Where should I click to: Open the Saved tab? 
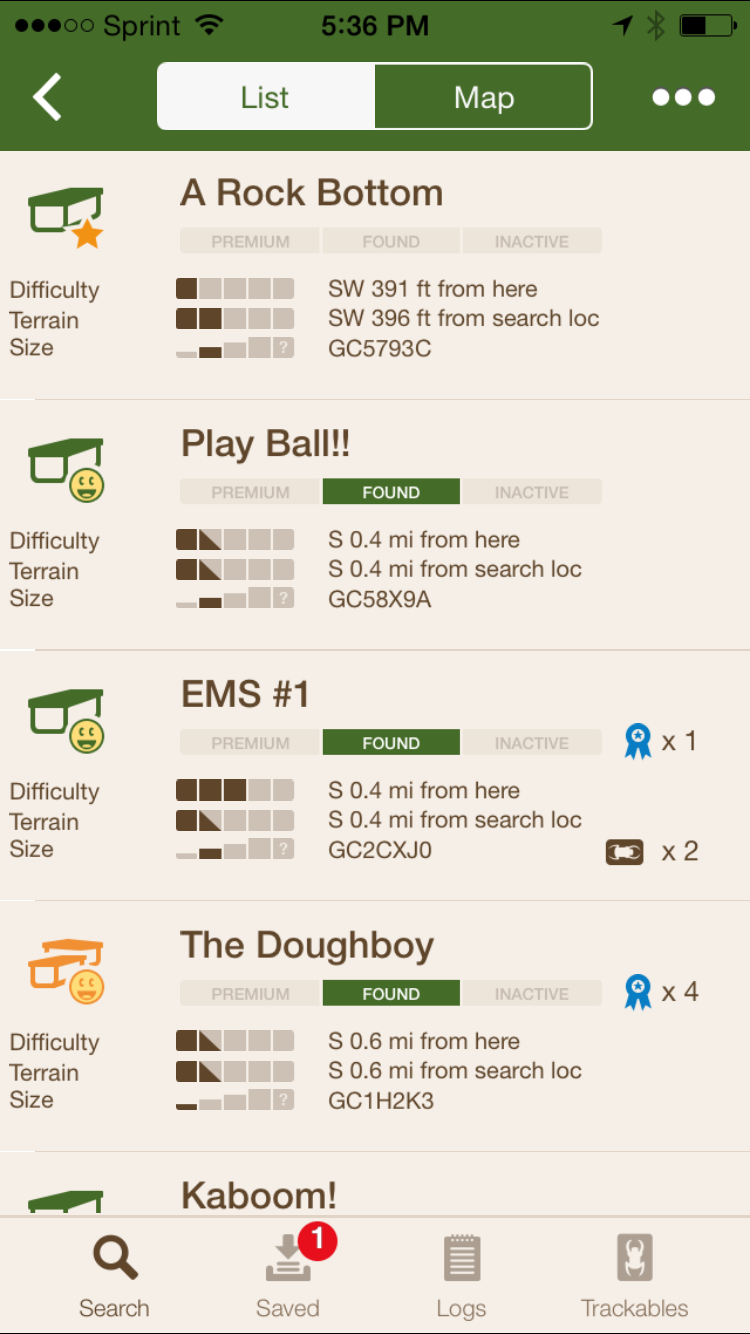coord(288,1275)
